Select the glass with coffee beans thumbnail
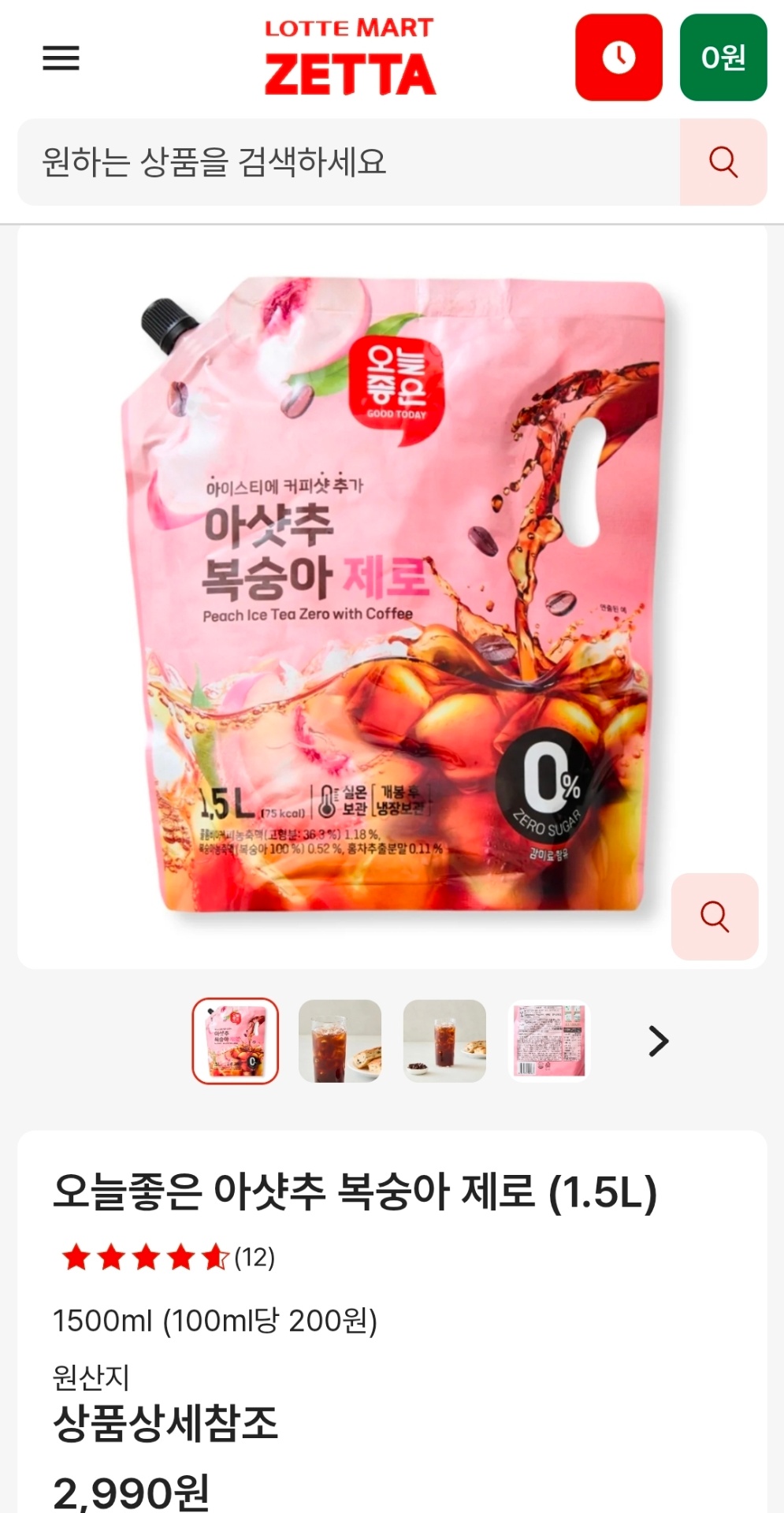Viewport: 784px width, 1513px height. click(x=444, y=1041)
